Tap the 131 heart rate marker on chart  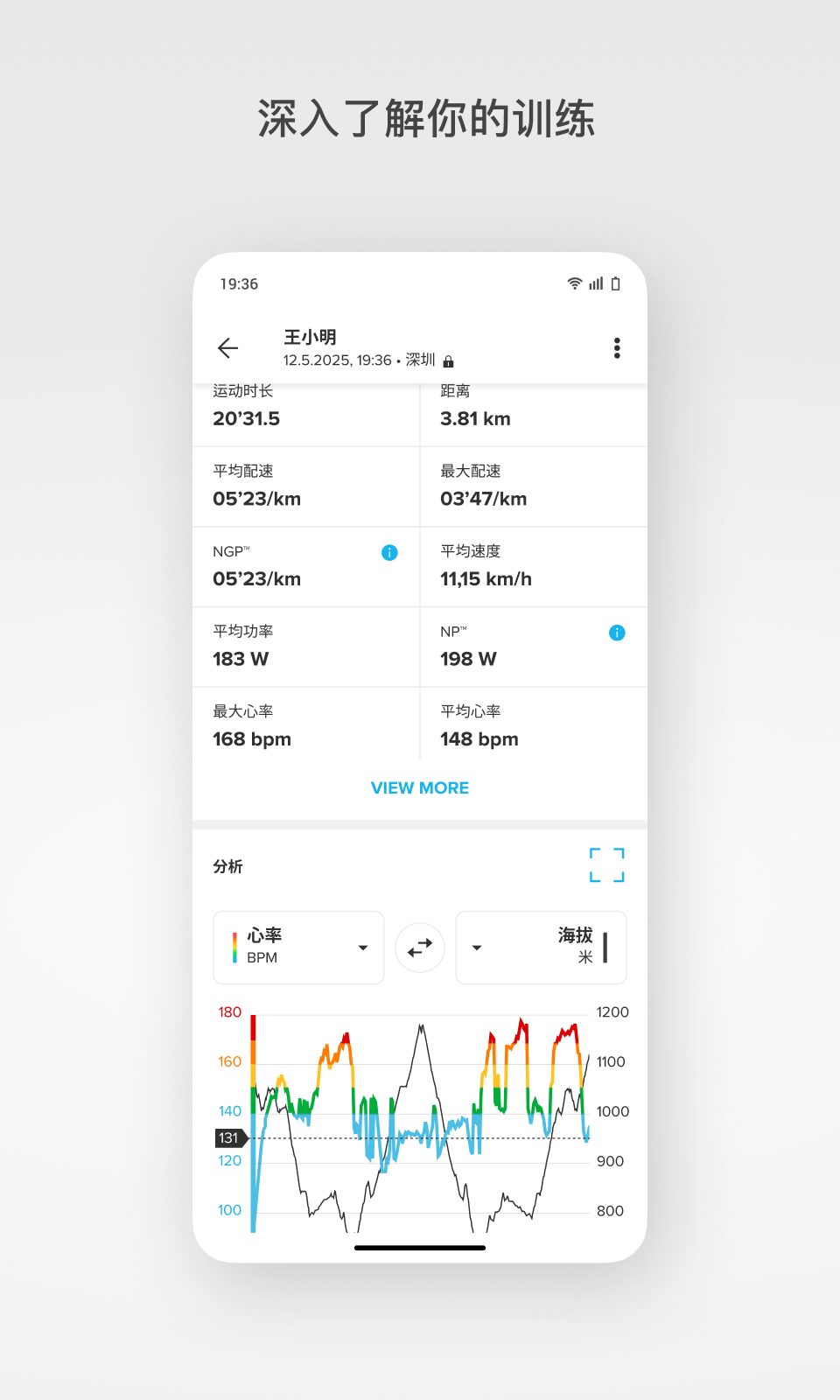coord(230,1138)
